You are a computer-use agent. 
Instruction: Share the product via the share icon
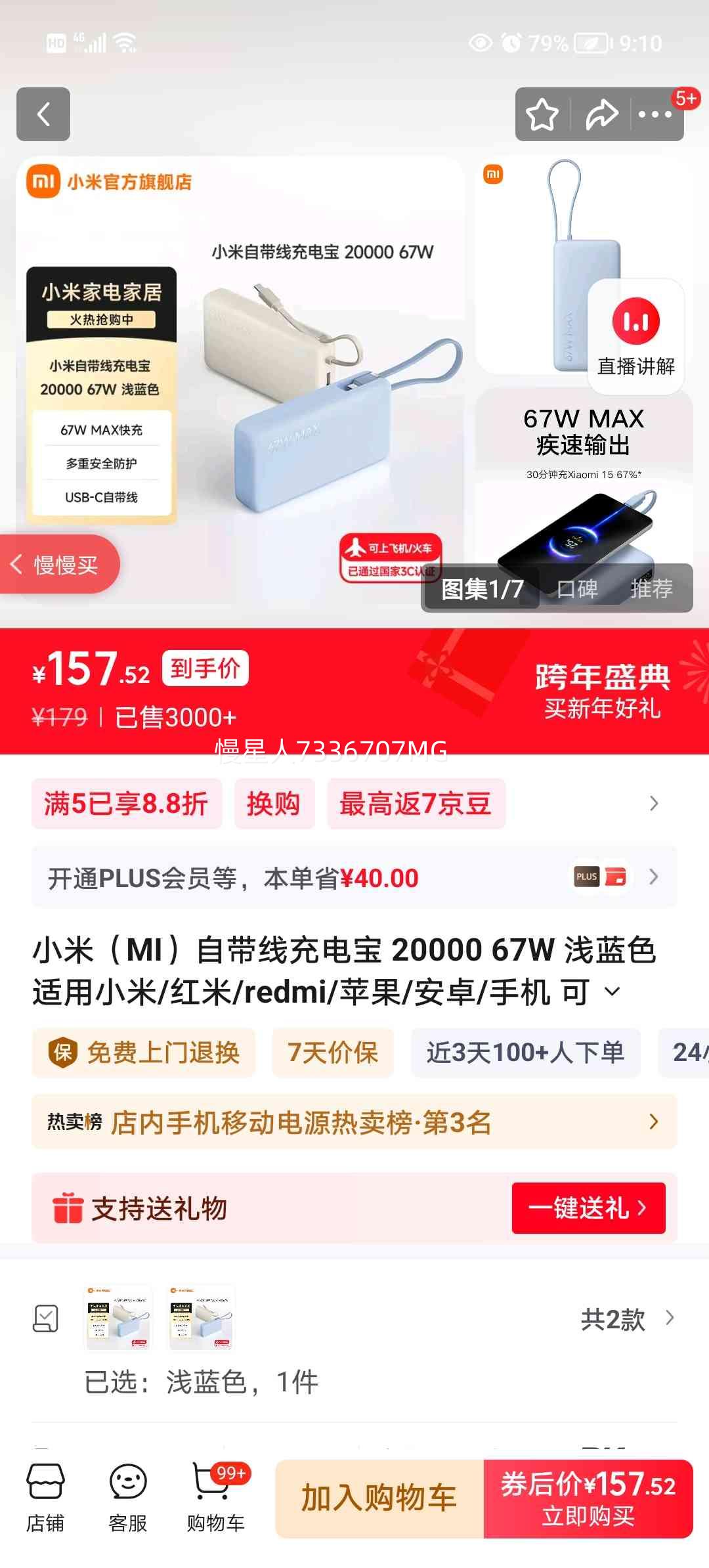point(601,114)
